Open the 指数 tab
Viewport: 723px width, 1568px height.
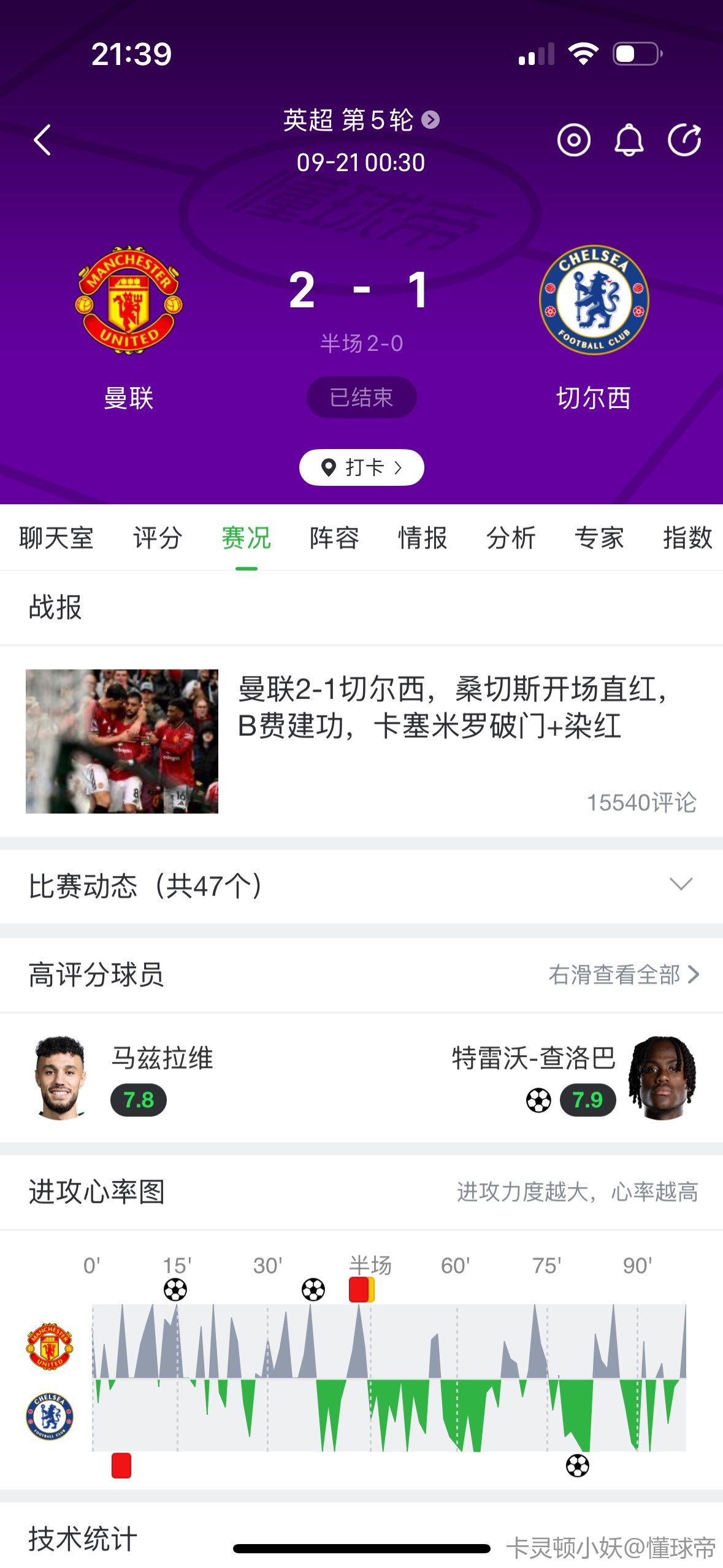(687, 538)
